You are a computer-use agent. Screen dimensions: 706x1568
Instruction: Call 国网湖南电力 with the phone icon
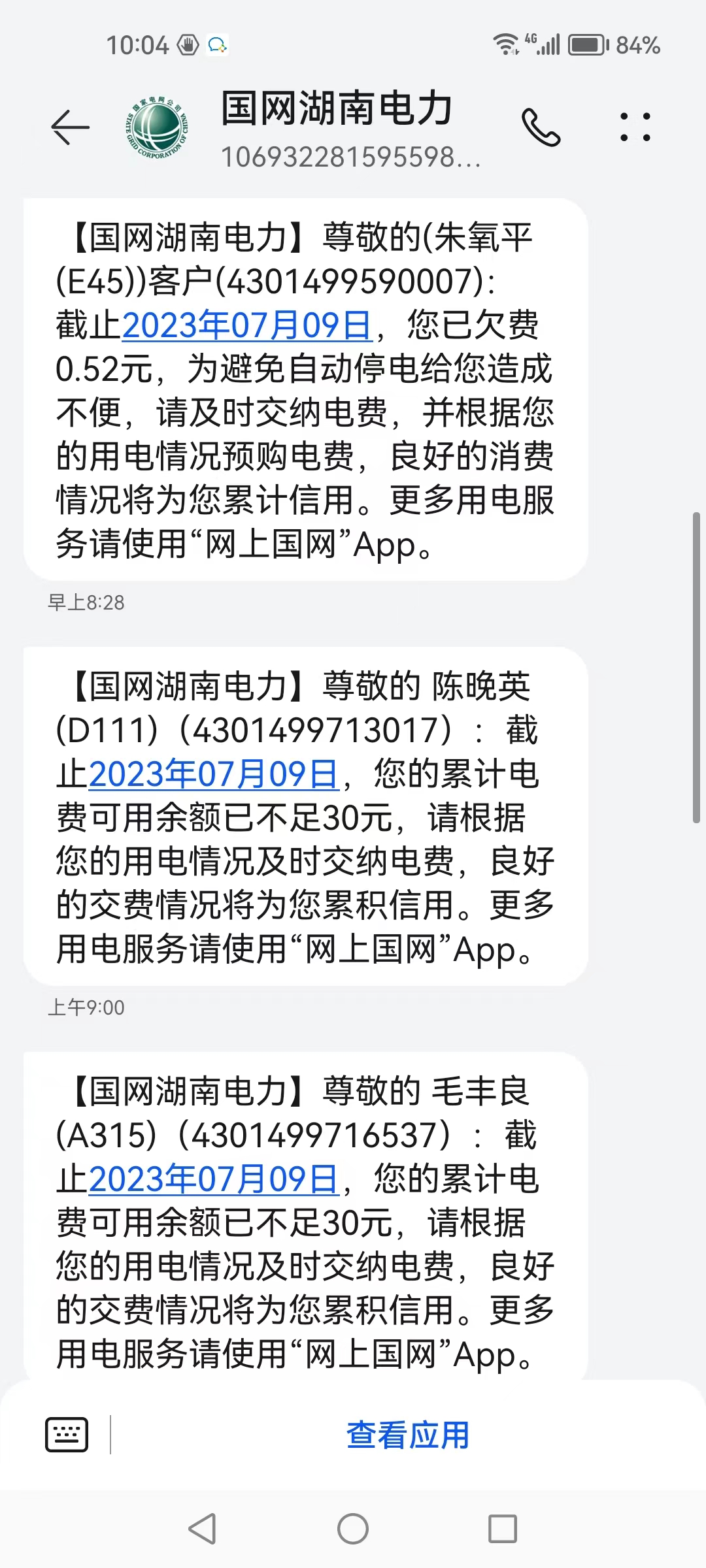pos(541,127)
